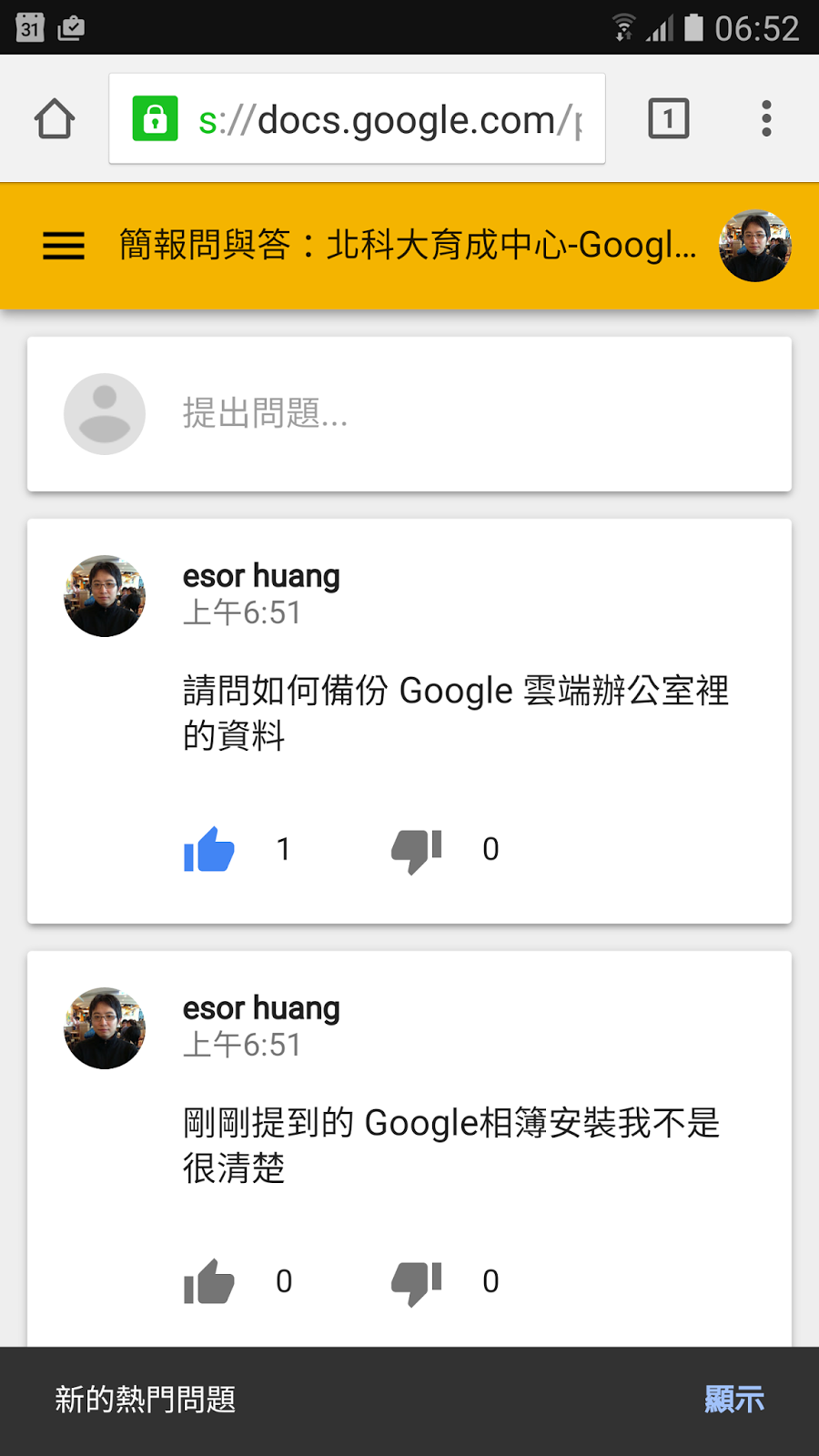Open the browser tab switcher
This screenshot has height=1456, width=819.
pyautogui.click(x=669, y=119)
